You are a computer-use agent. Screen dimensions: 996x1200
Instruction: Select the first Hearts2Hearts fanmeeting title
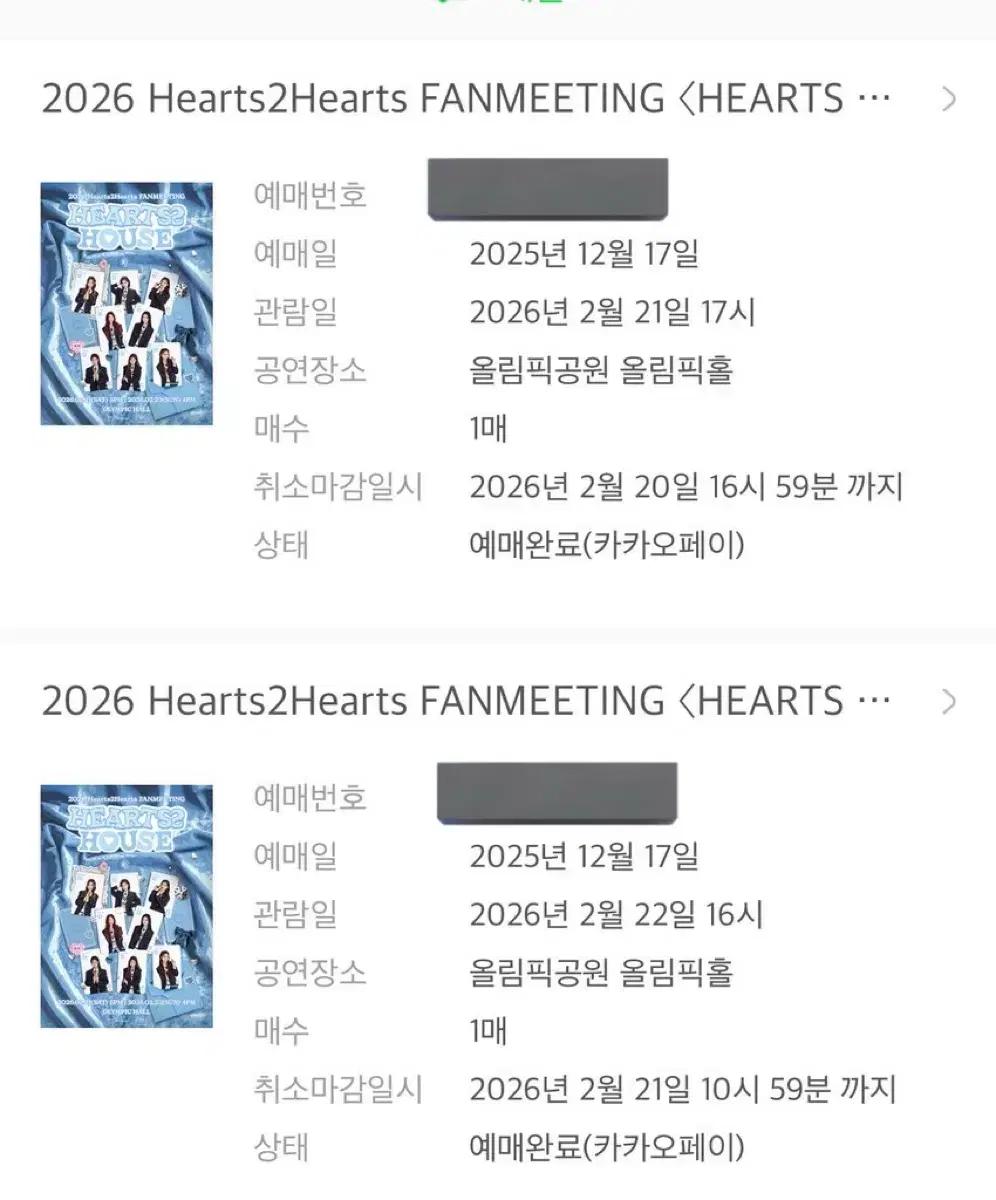pyautogui.click(x=465, y=96)
